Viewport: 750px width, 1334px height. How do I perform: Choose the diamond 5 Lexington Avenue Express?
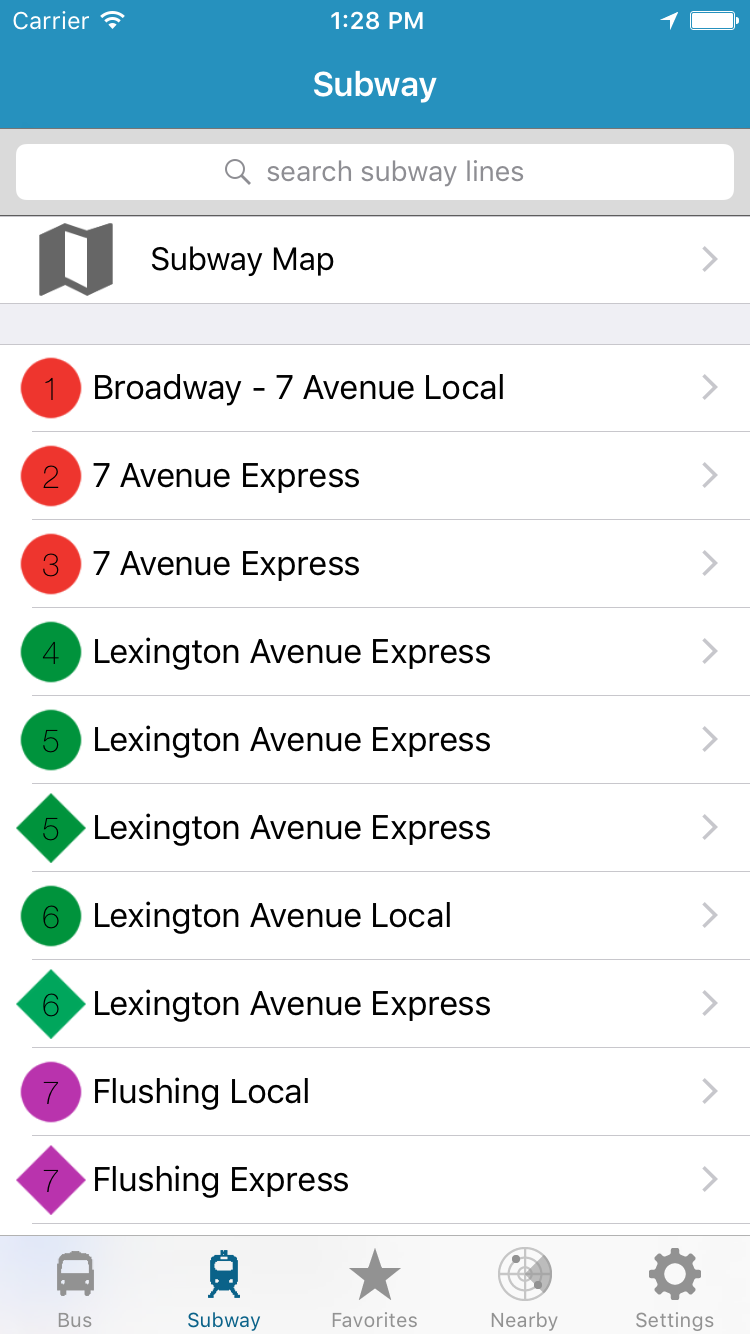[375, 828]
